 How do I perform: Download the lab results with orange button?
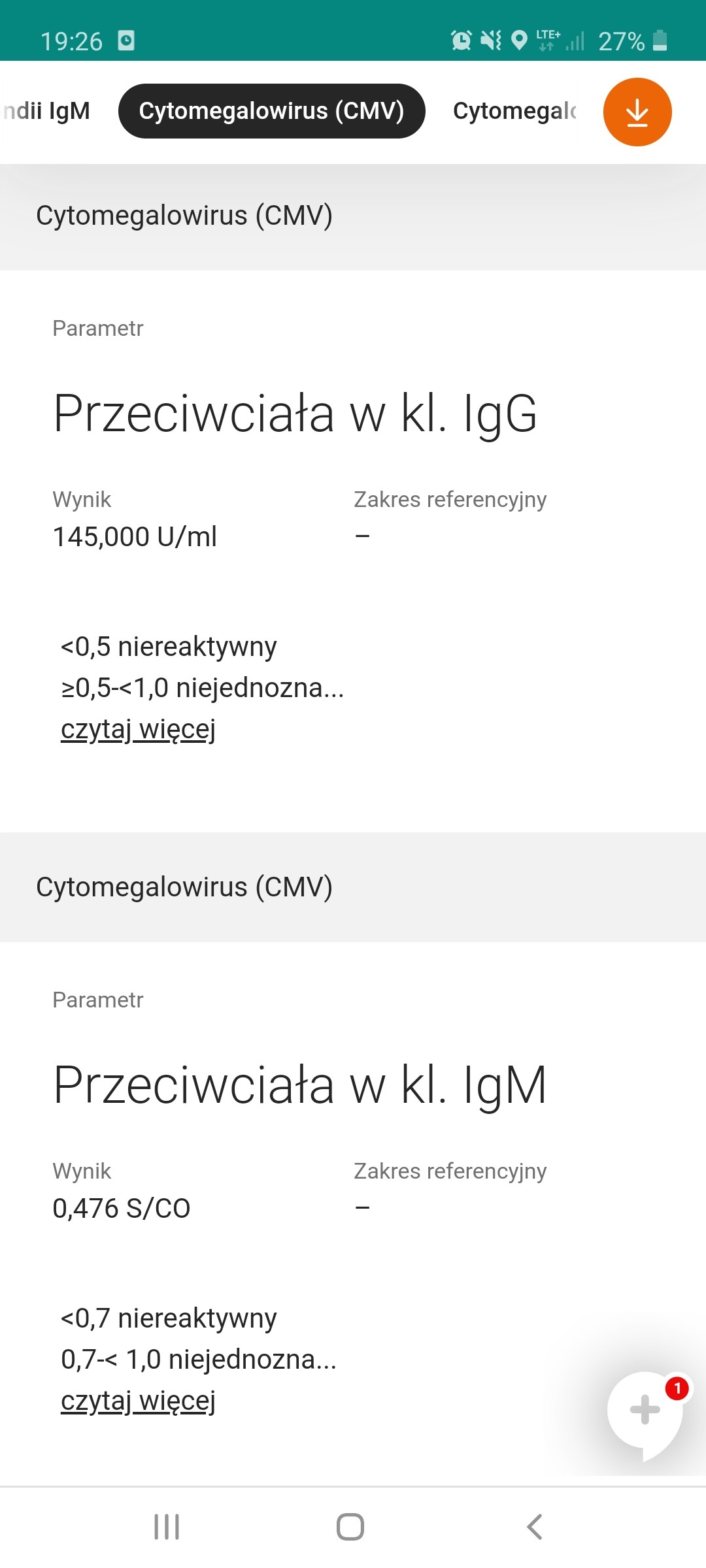(x=637, y=112)
